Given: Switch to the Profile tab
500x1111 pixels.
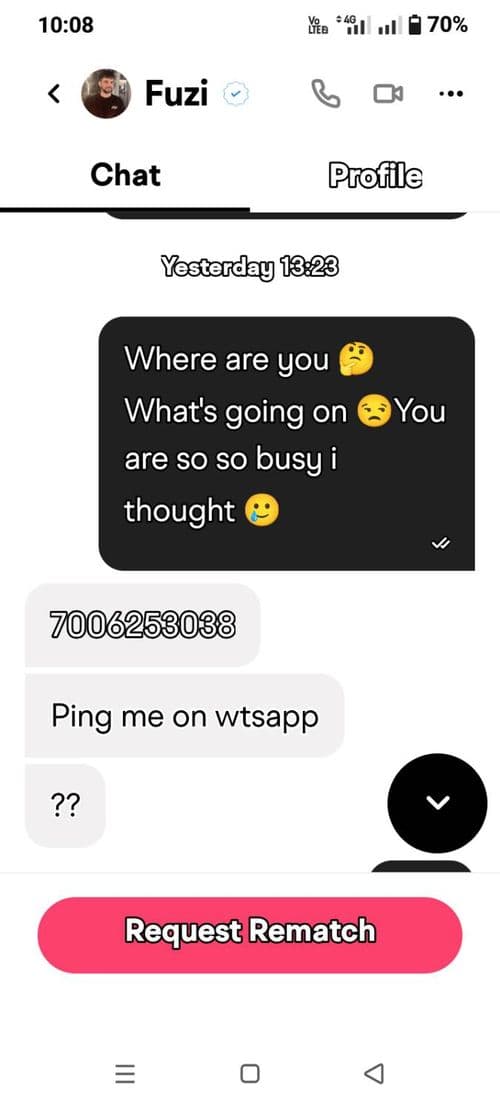Looking at the screenshot, I should click(x=375, y=176).
